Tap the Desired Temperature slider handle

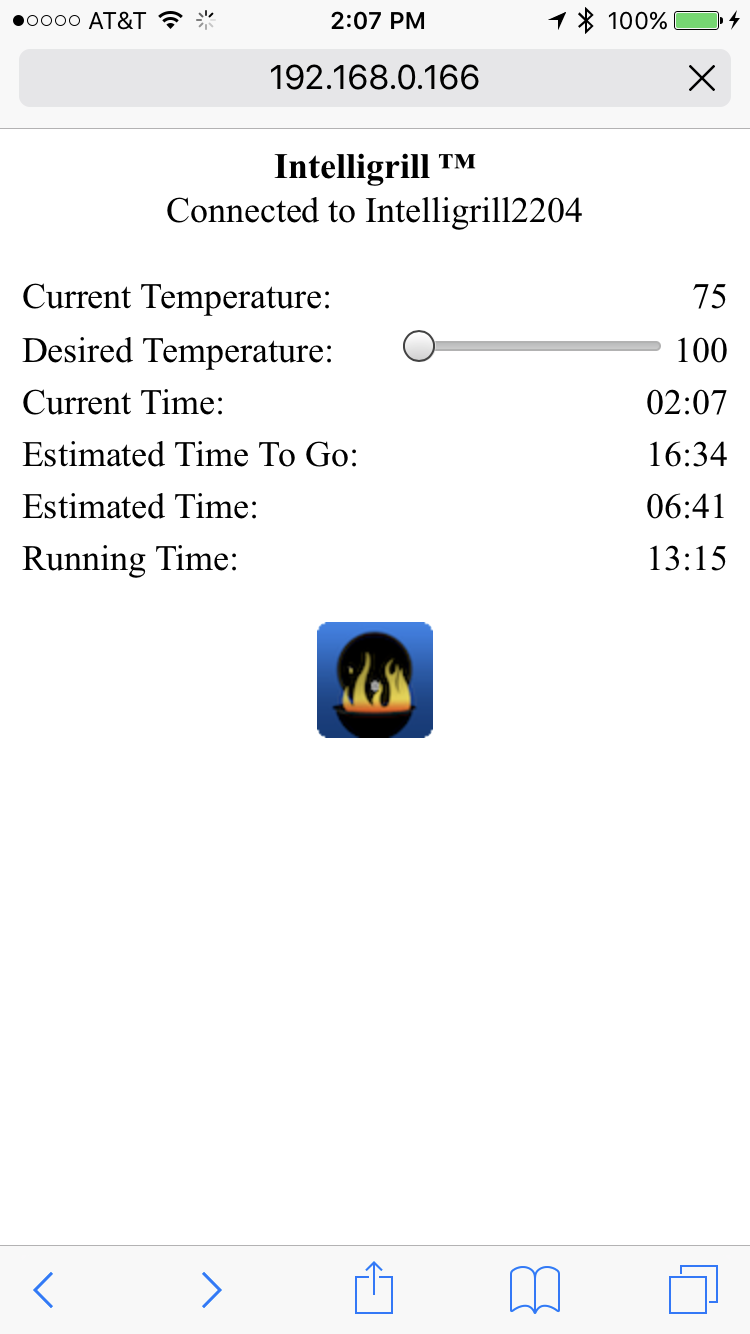pyautogui.click(x=419, y=346)
